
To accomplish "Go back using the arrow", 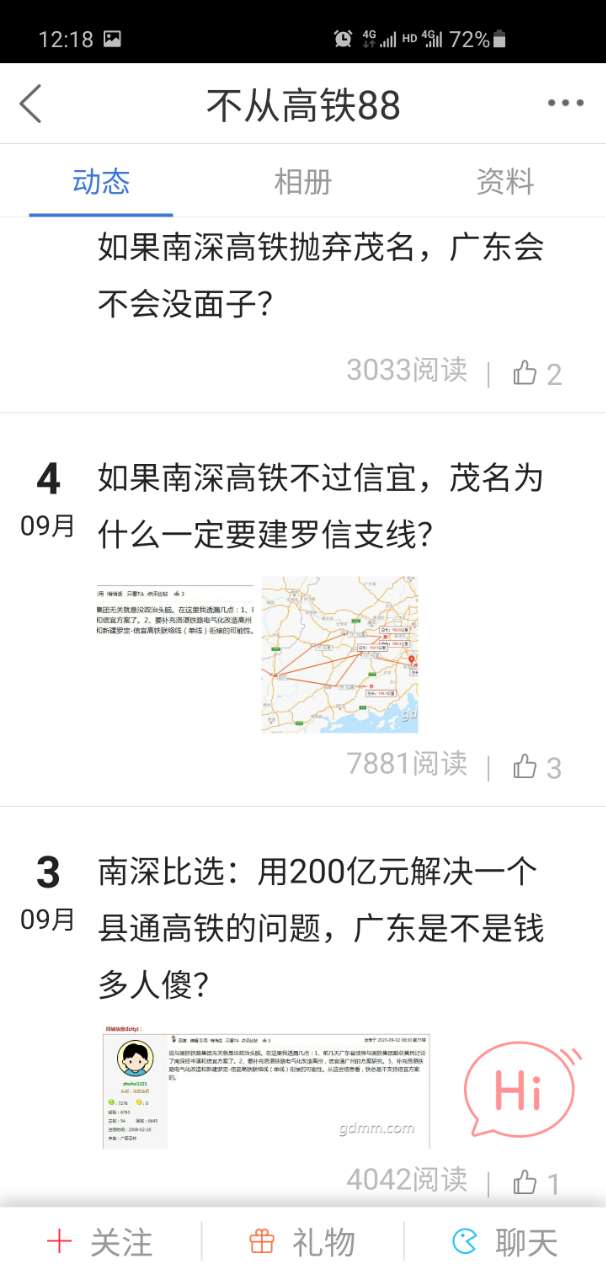I will click(32, 104).
